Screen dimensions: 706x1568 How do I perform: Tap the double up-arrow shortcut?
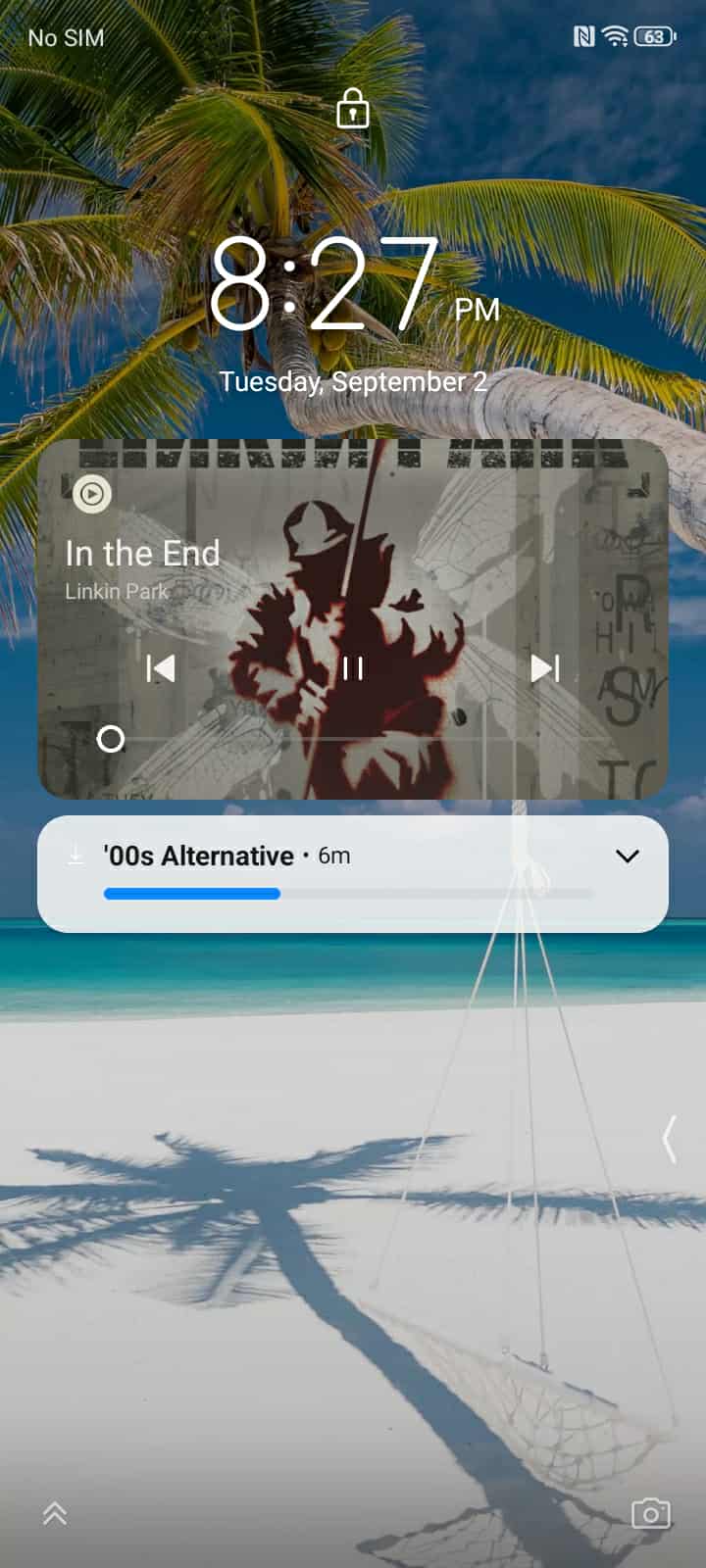tap(55, 1514)
